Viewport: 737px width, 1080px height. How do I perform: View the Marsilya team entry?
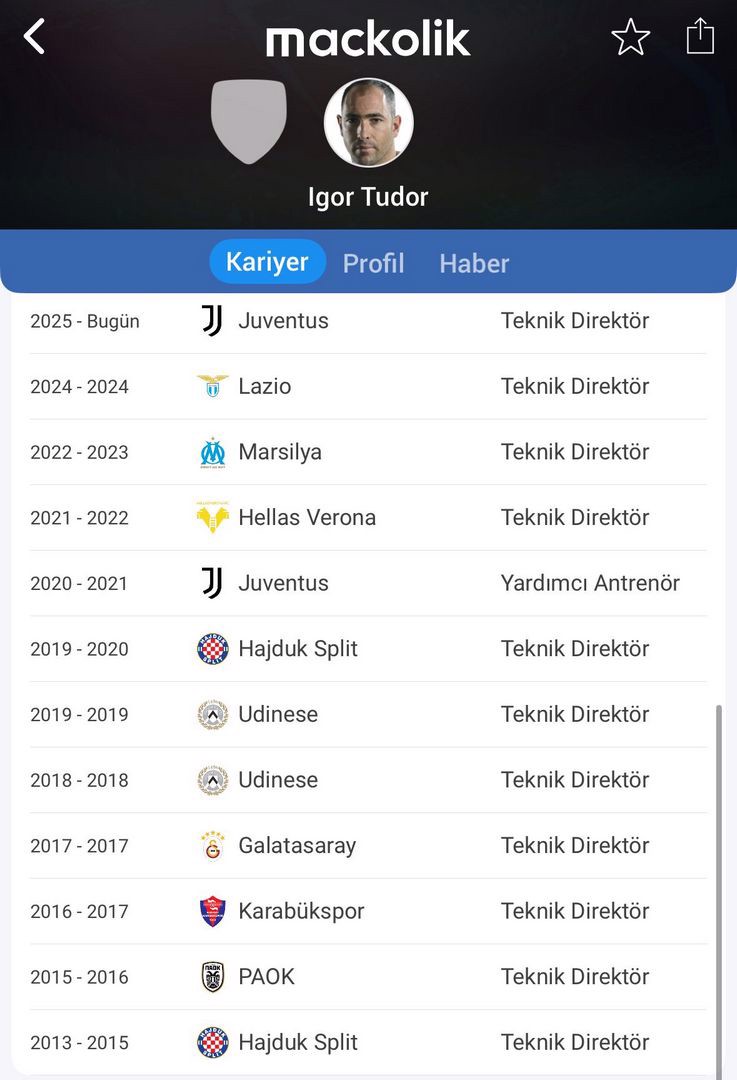click(x=280, y=452)
